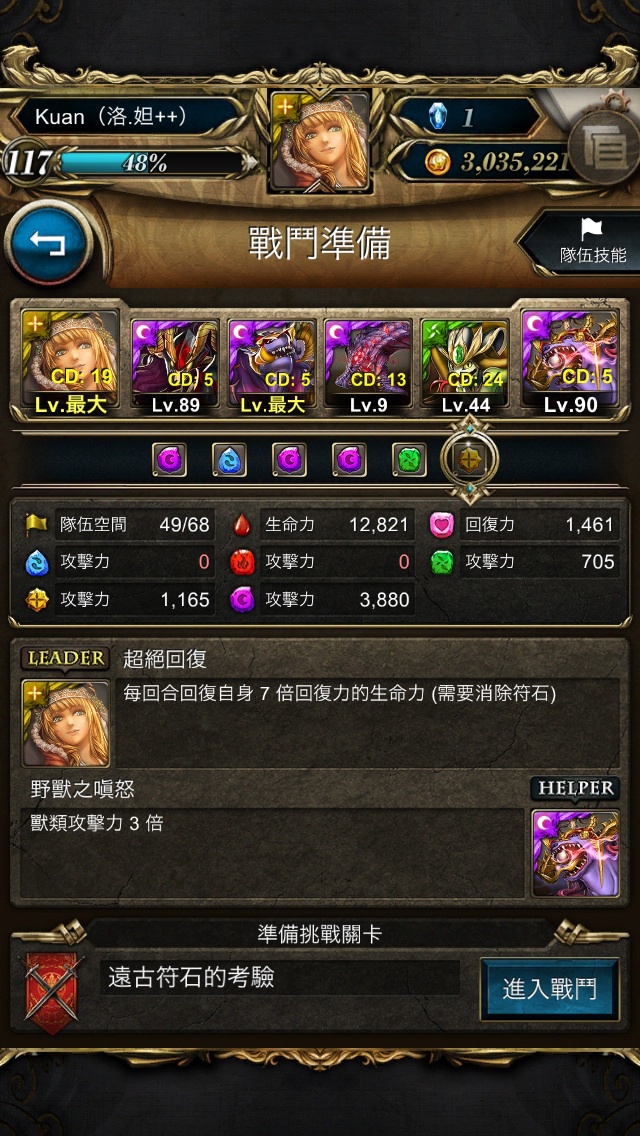Tap 進入戰鬥 to enter the battle
The width and height of the screenshot is (640, 1136).
pos(549,989)
